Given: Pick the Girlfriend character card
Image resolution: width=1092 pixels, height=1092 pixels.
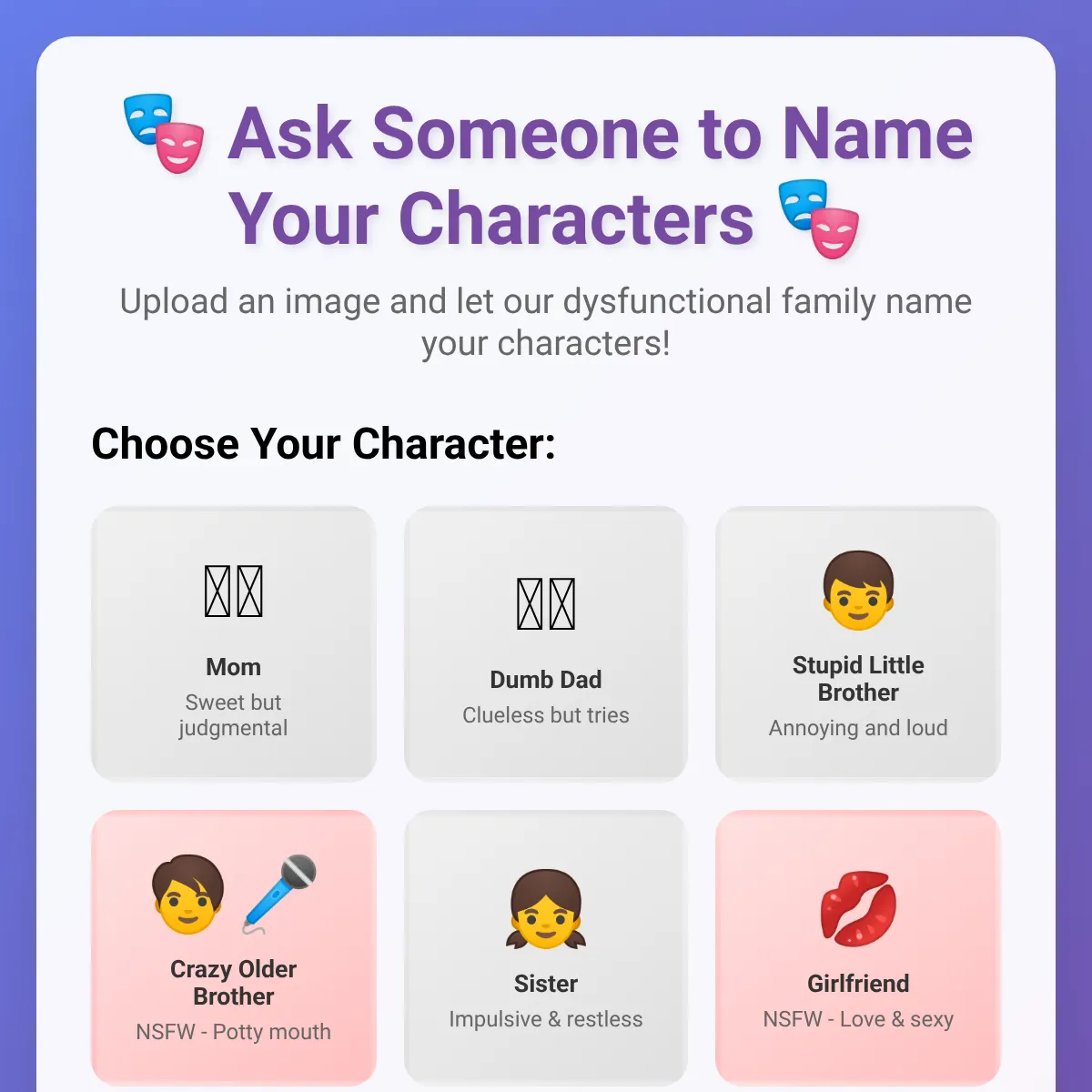Looking at the screenshot, I should (x=857, y=946).
